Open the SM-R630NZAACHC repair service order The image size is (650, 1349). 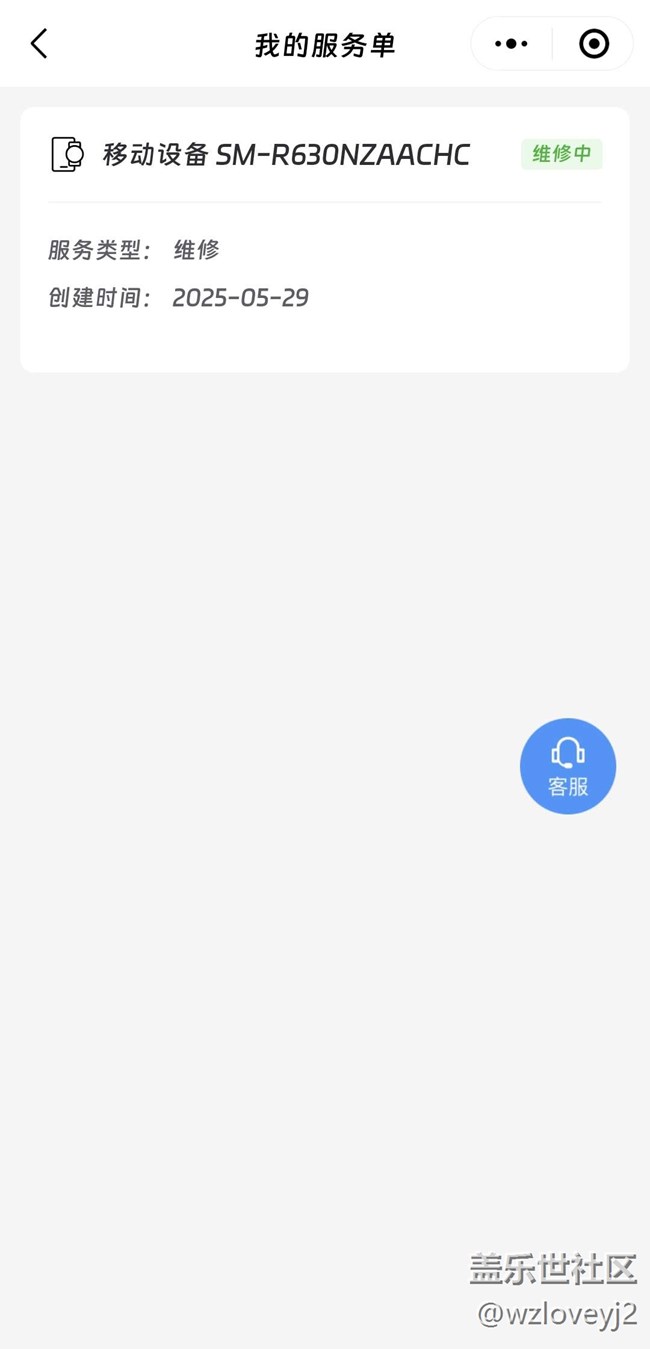(x=325, y=240)
